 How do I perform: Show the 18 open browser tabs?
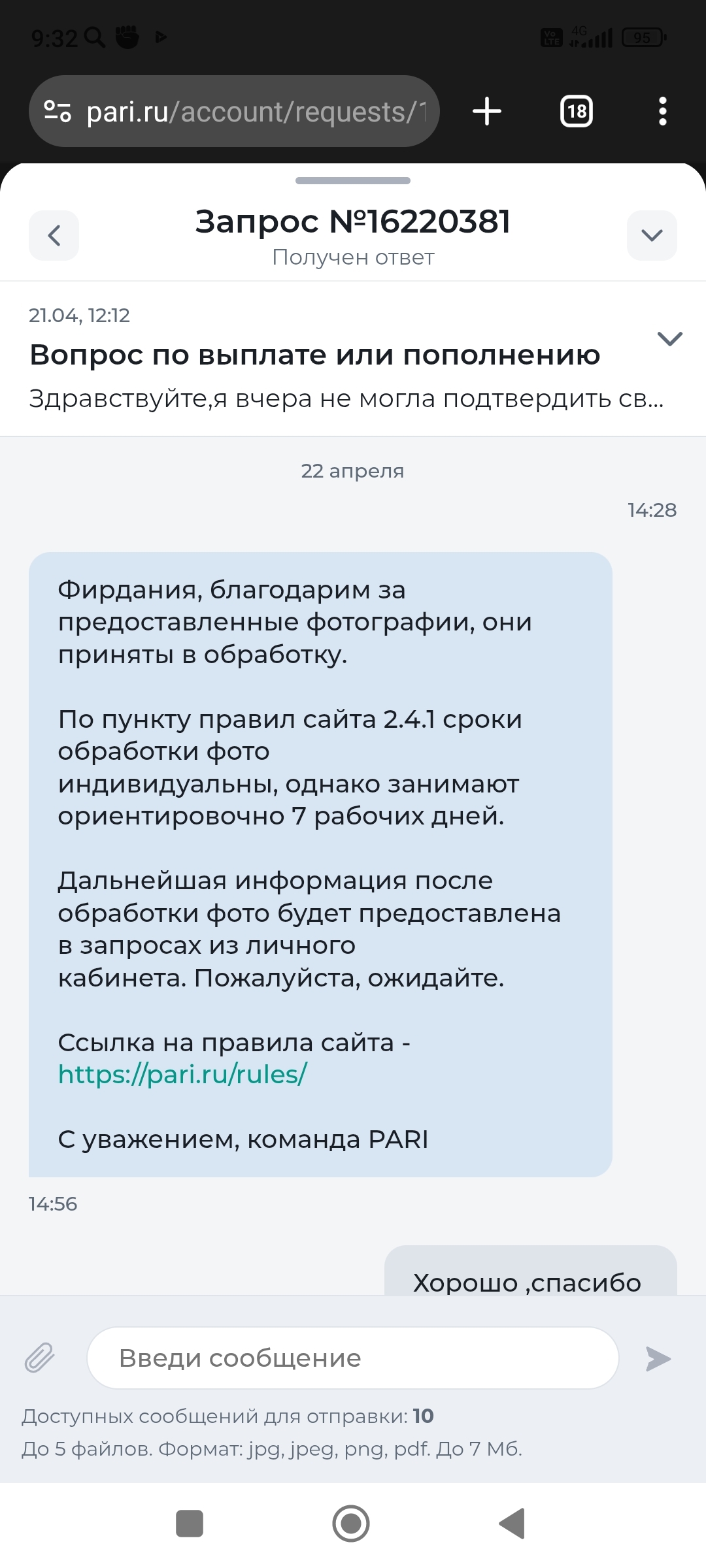(577, 111)
